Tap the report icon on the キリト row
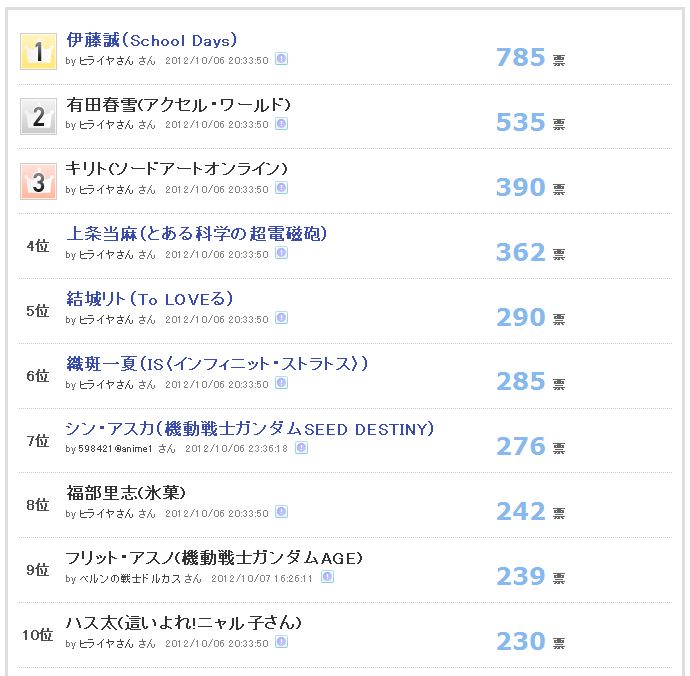This screenshot has width=690, height=676. tap(282, 189)
